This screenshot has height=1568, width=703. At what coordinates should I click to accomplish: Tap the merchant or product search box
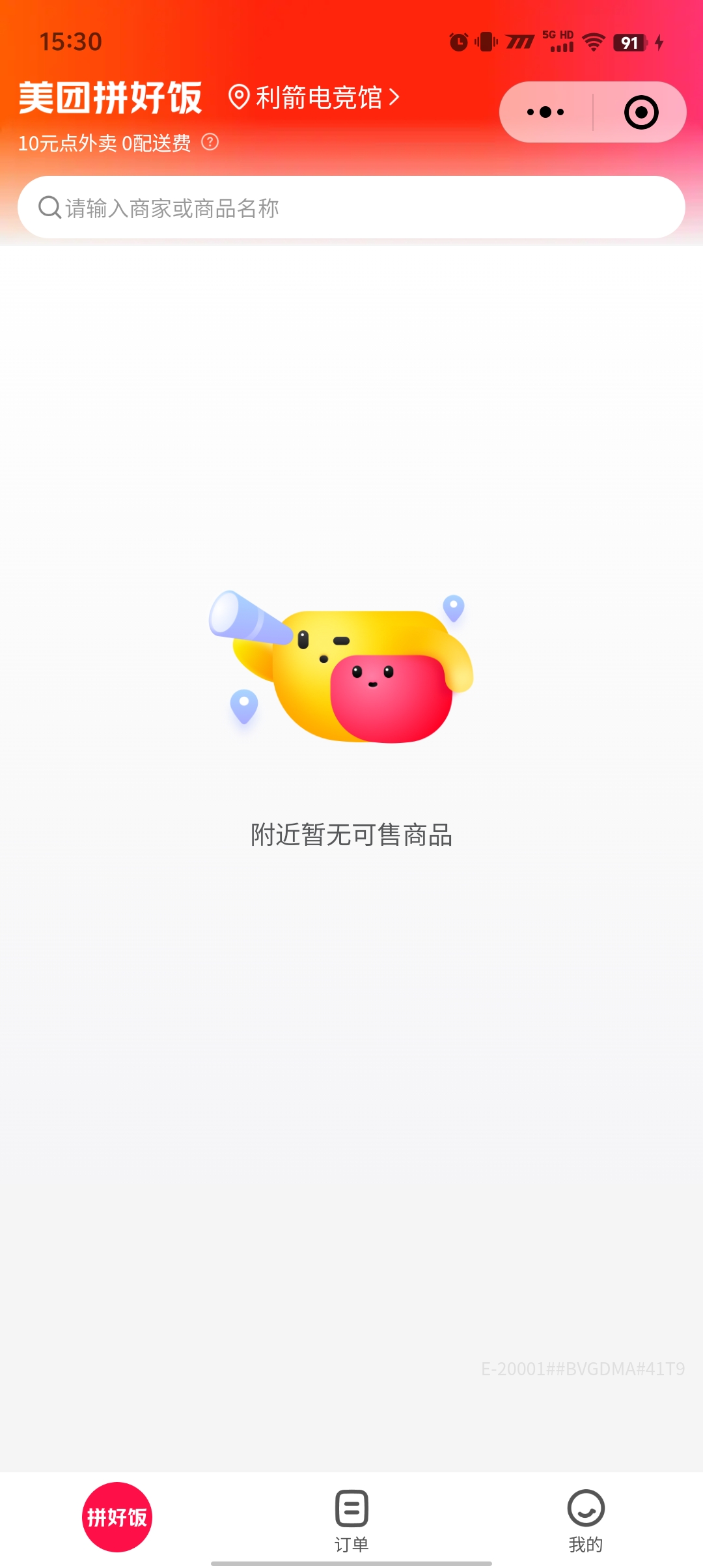click(x=351, y=208)
